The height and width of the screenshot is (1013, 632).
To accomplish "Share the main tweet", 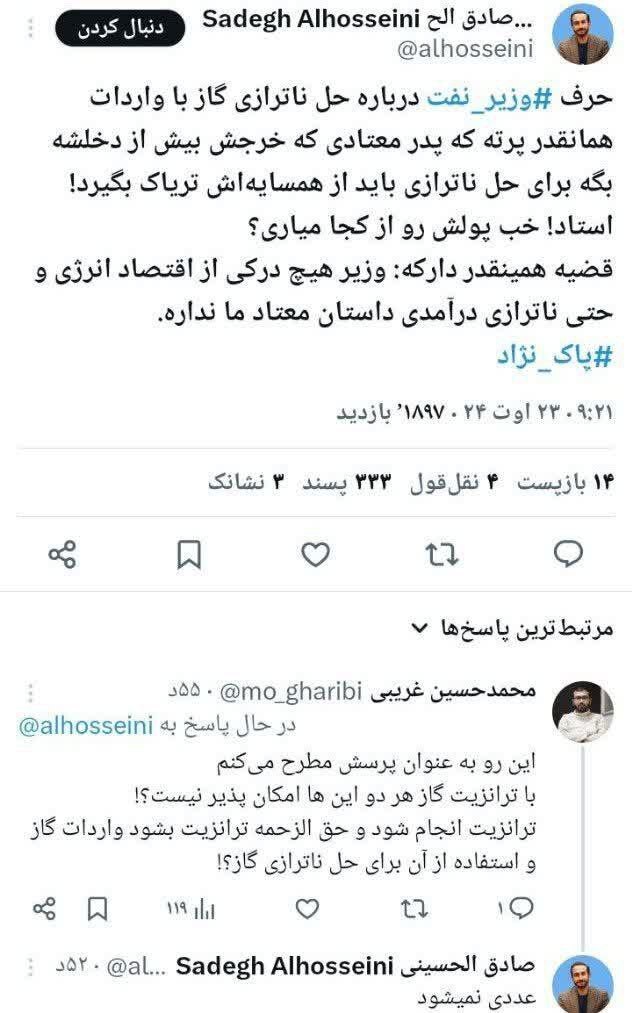I will 63,554.
